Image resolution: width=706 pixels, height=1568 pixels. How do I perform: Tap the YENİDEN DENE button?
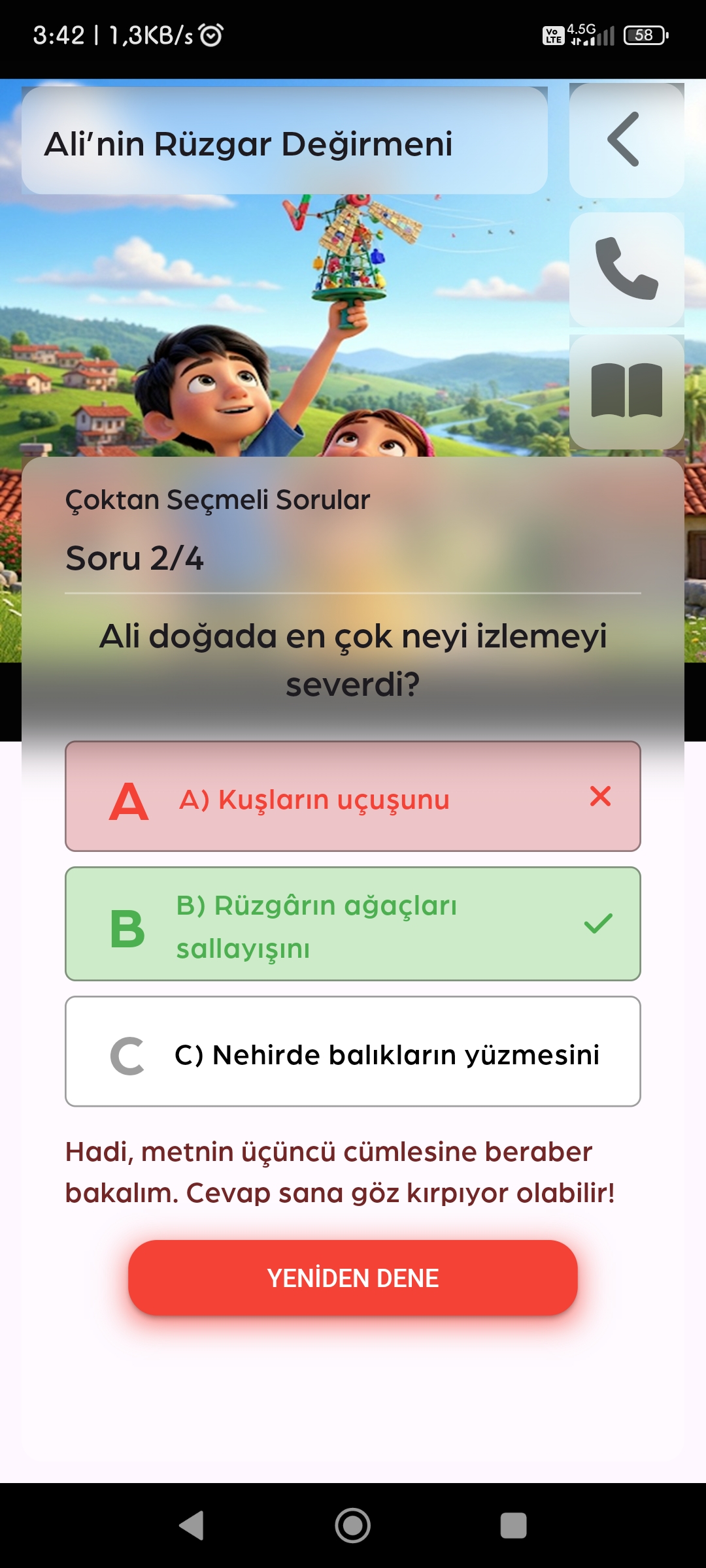[x=353, y=1278]
